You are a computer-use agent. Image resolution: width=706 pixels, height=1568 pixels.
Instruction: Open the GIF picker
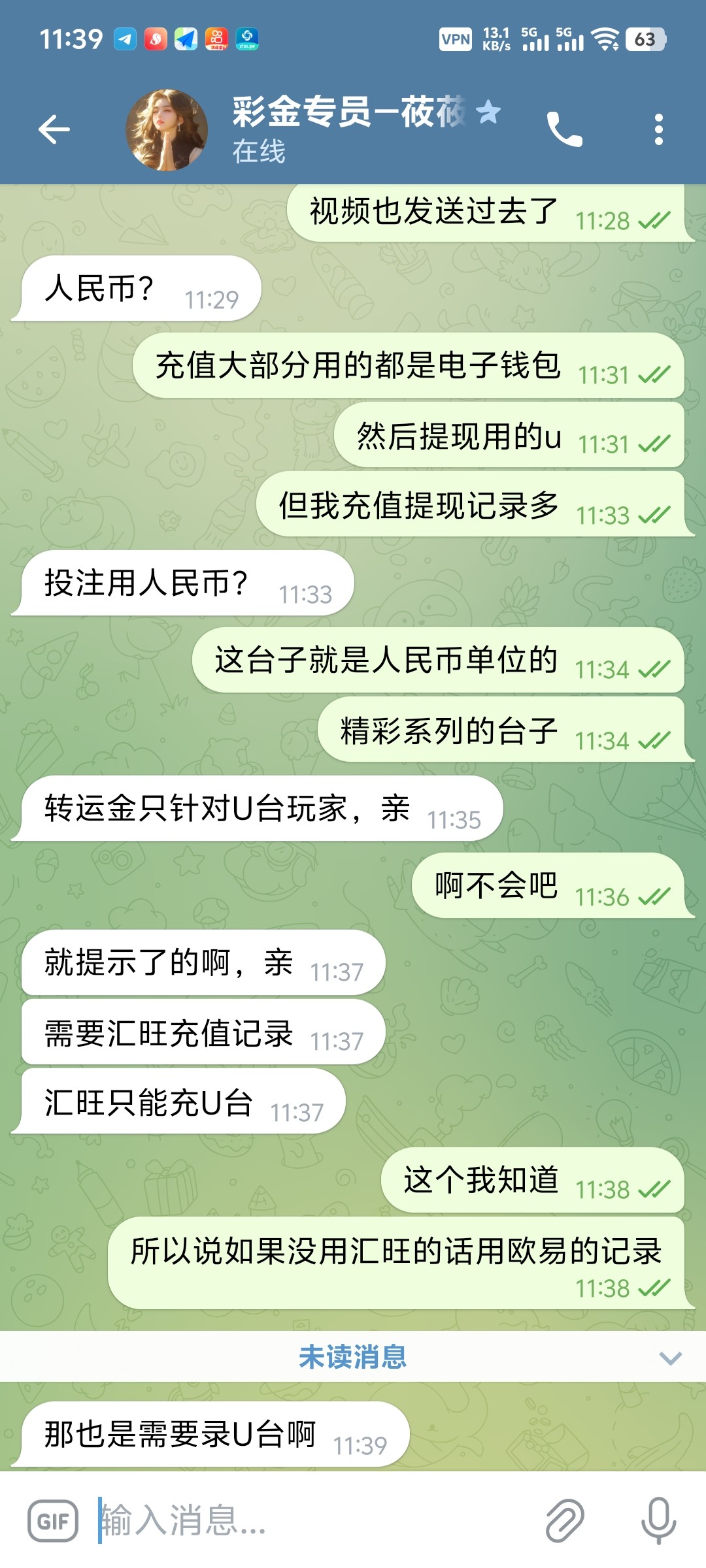[x=53, y=1521]
